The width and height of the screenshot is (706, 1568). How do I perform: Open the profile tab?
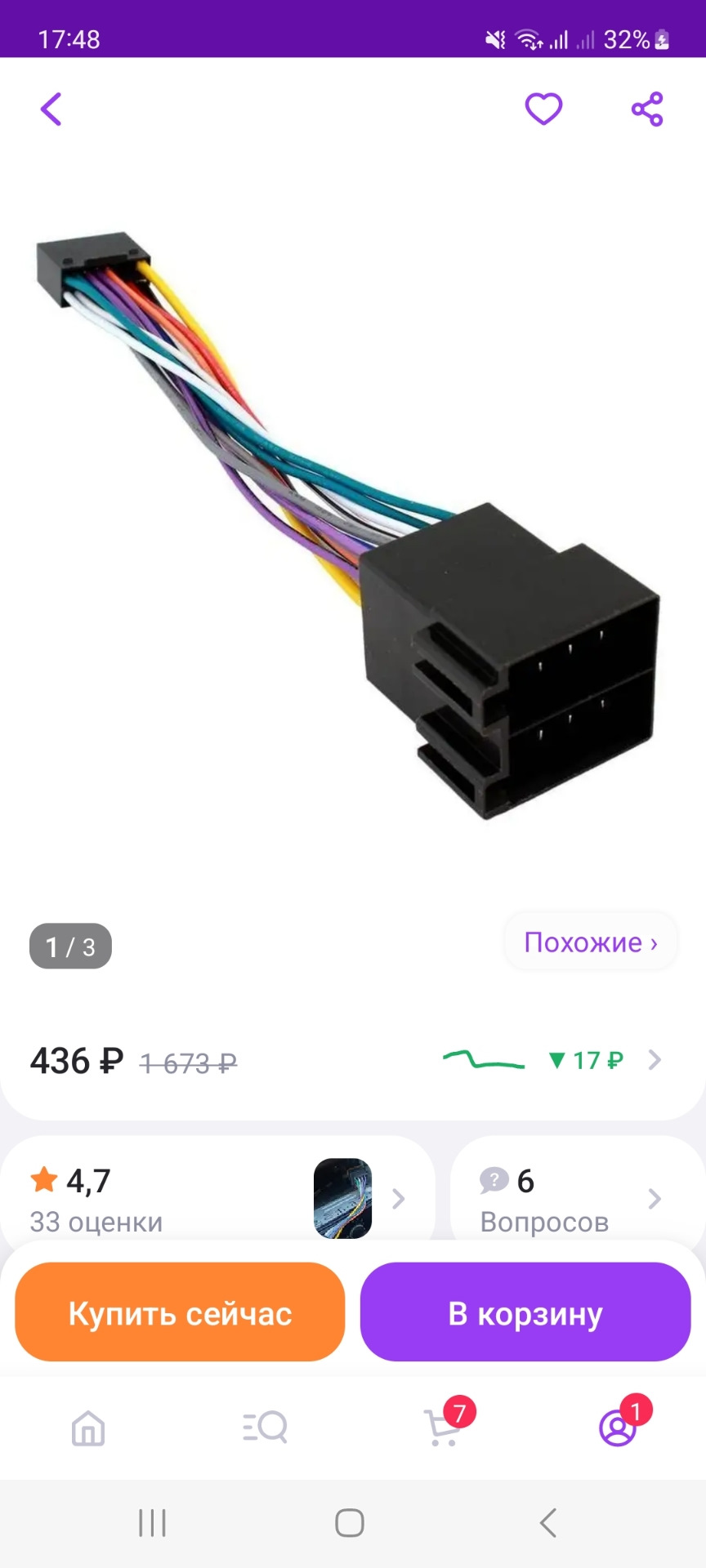(619, 1428)
